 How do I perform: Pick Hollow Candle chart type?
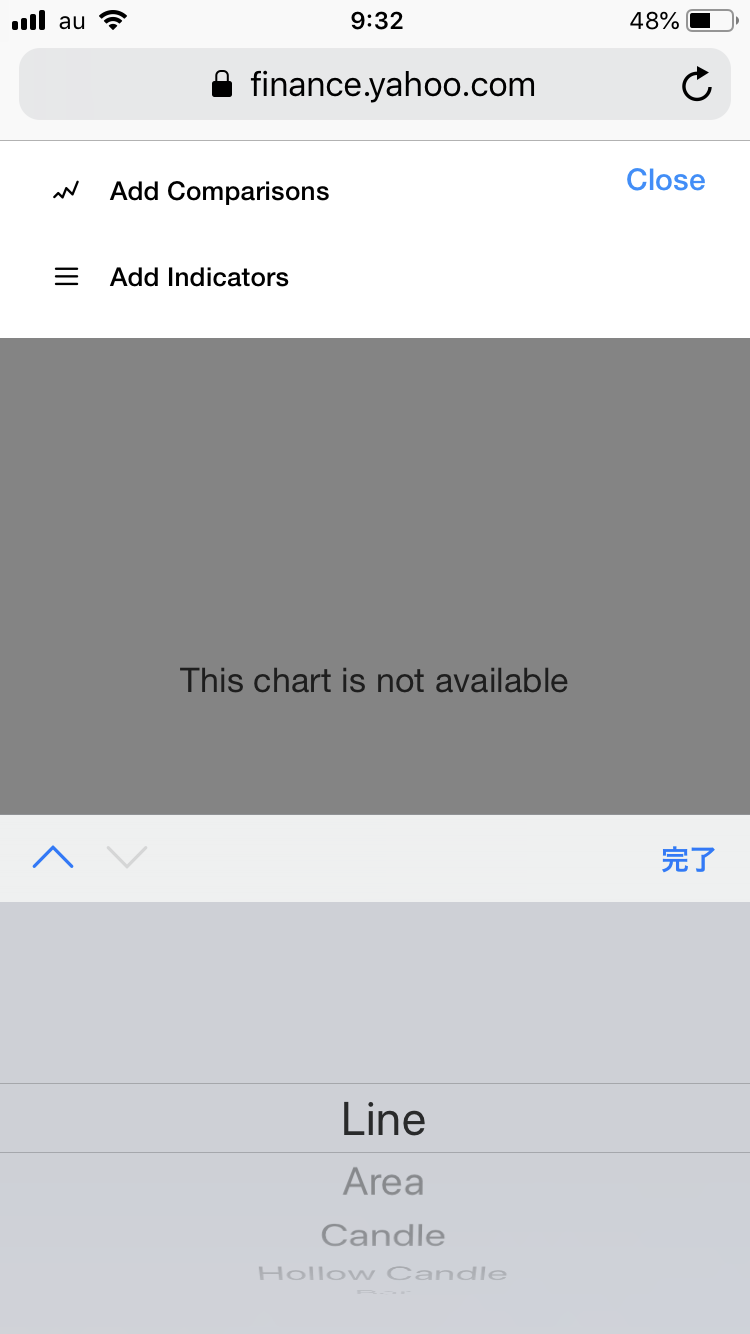click(x=383, y=1273)
